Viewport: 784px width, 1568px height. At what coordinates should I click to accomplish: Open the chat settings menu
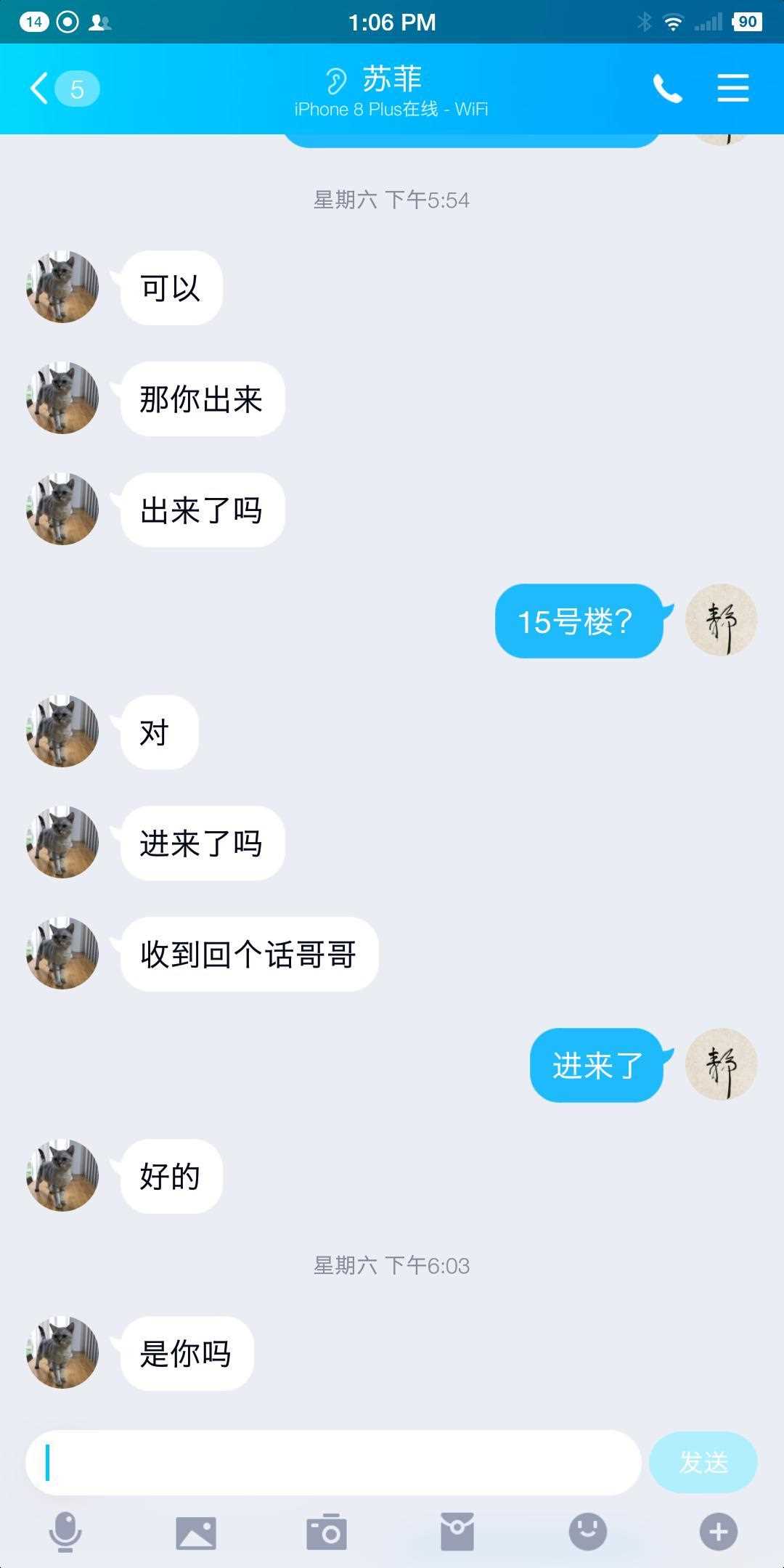pos(732,89)
